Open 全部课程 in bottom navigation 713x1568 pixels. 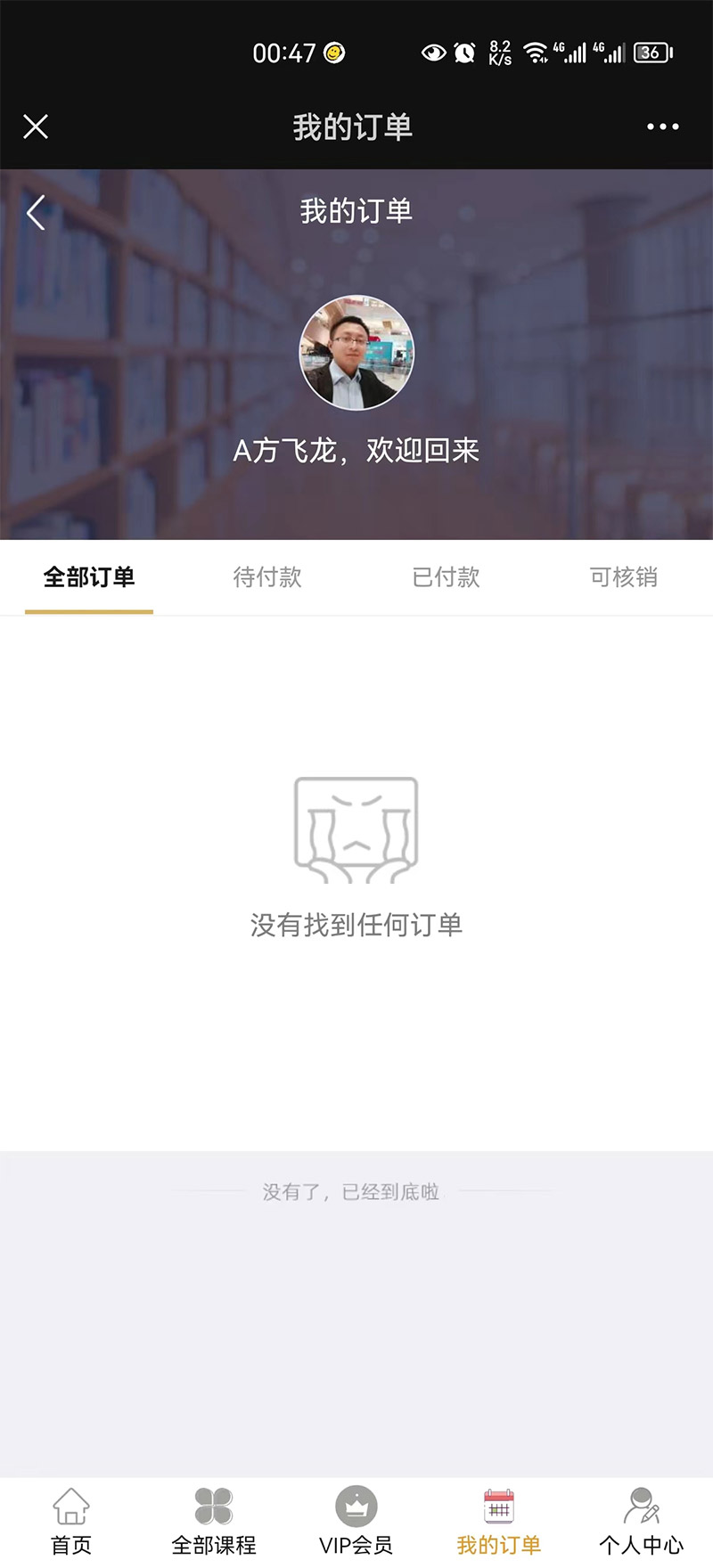coord(214,1522)
